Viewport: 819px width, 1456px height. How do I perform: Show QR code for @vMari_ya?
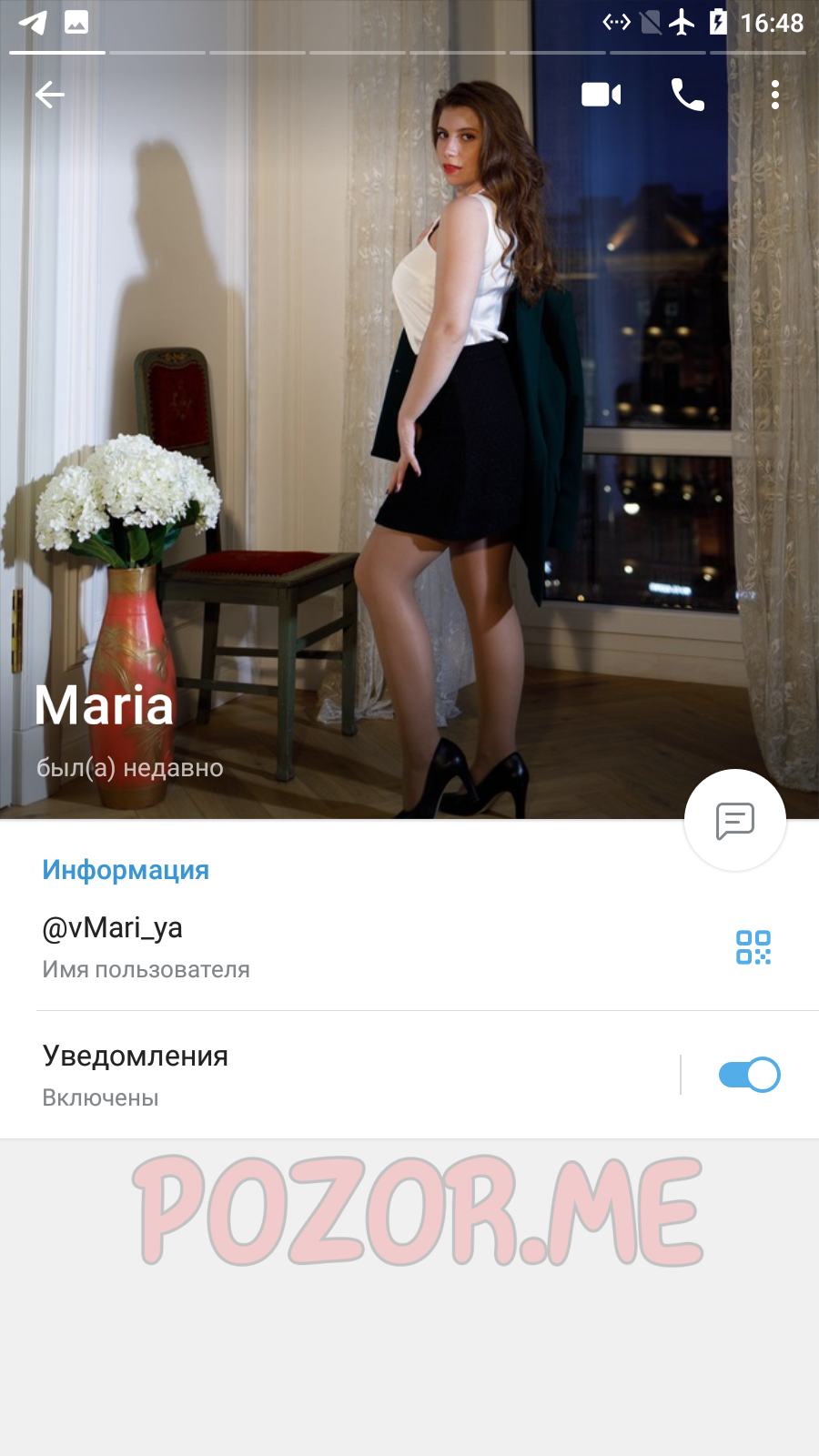point(753,947)
